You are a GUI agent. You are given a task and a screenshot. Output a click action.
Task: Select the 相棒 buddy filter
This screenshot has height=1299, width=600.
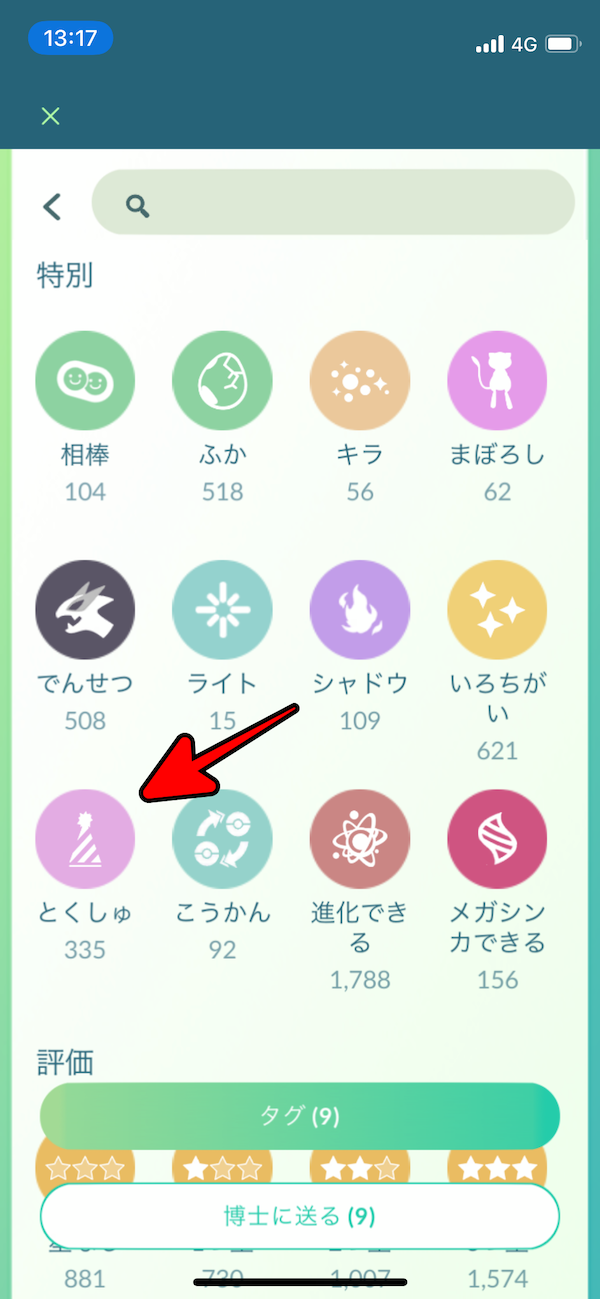coord(85,383)
